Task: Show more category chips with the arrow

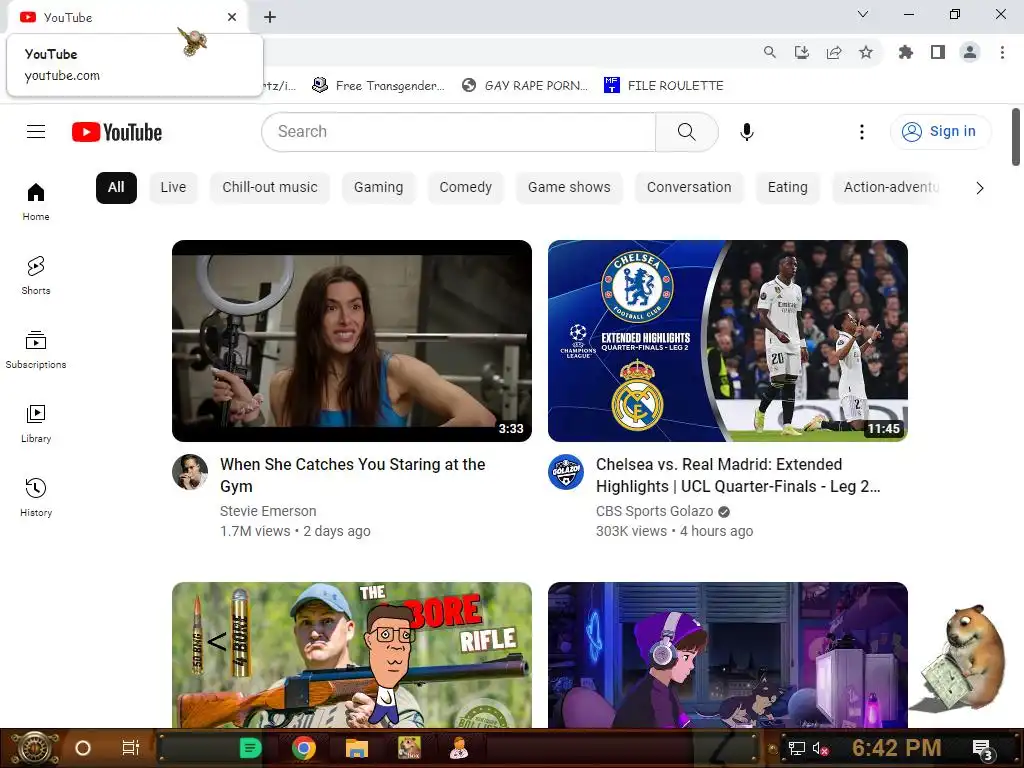Action: point(979,188)
